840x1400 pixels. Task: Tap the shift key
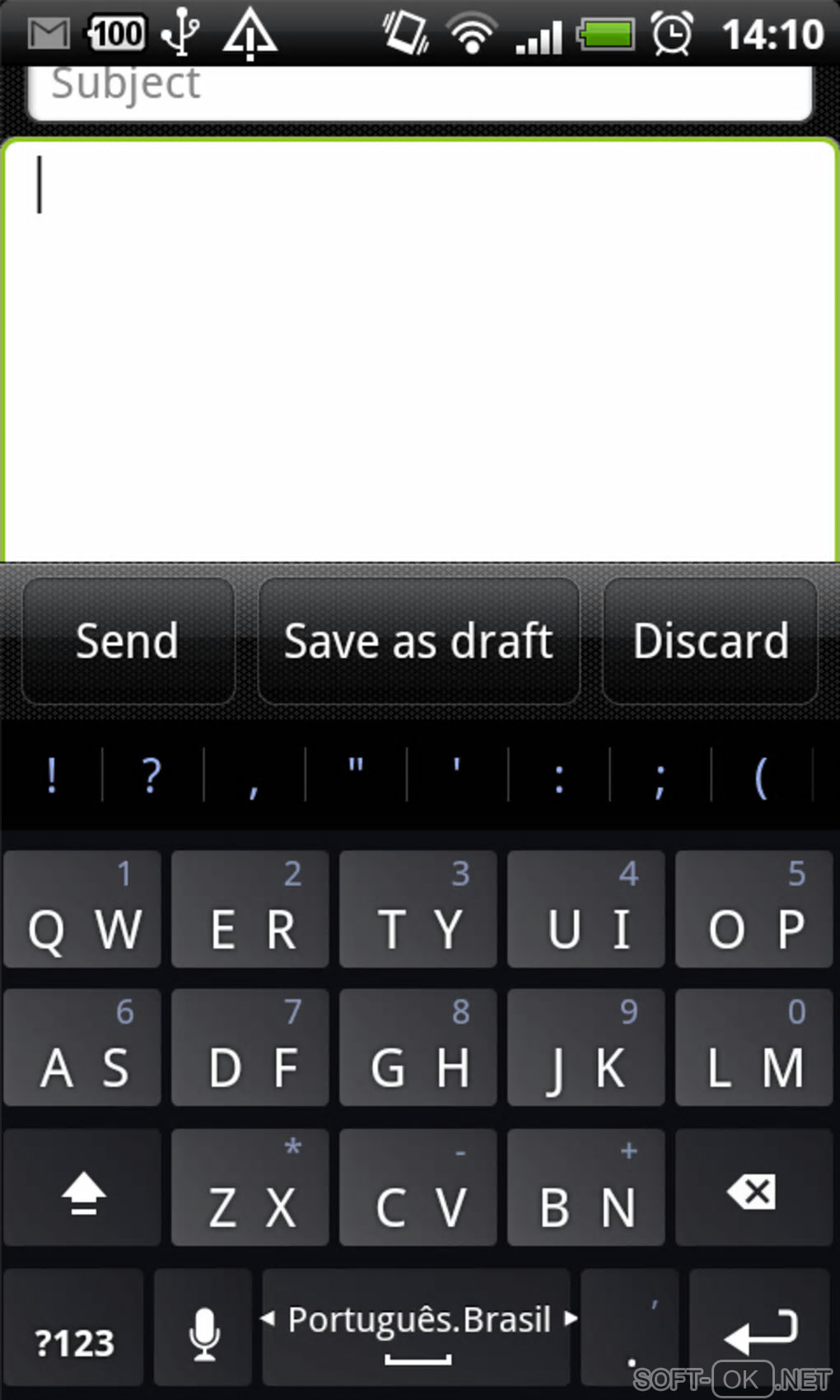point(82,1188)
